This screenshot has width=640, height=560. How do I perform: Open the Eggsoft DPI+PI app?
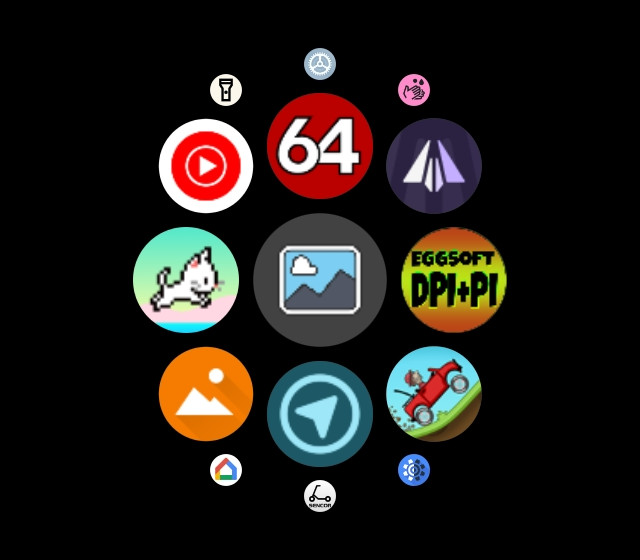coord(454,280)
